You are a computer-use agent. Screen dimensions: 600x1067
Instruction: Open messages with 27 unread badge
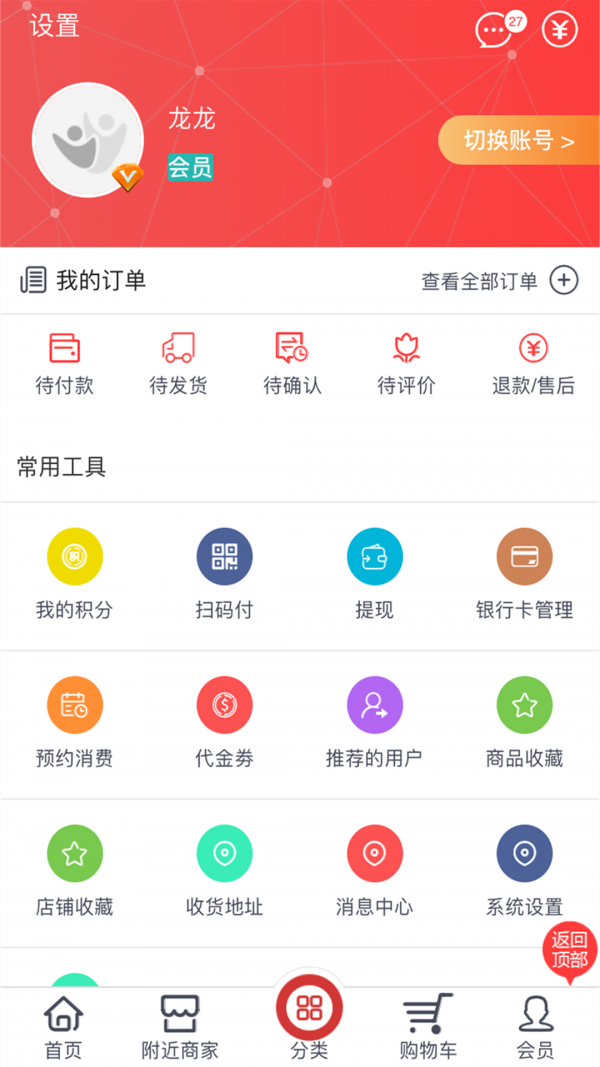pos(495,30)
